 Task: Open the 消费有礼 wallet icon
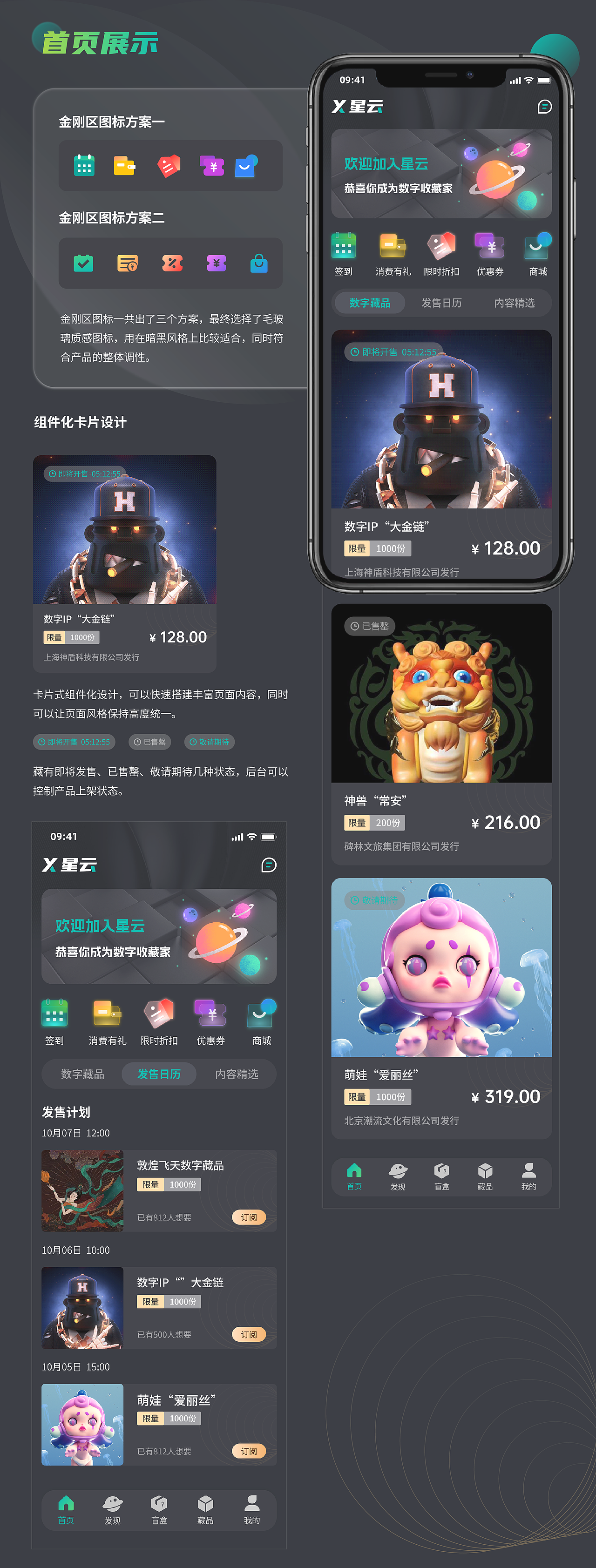tap(392, 247)
